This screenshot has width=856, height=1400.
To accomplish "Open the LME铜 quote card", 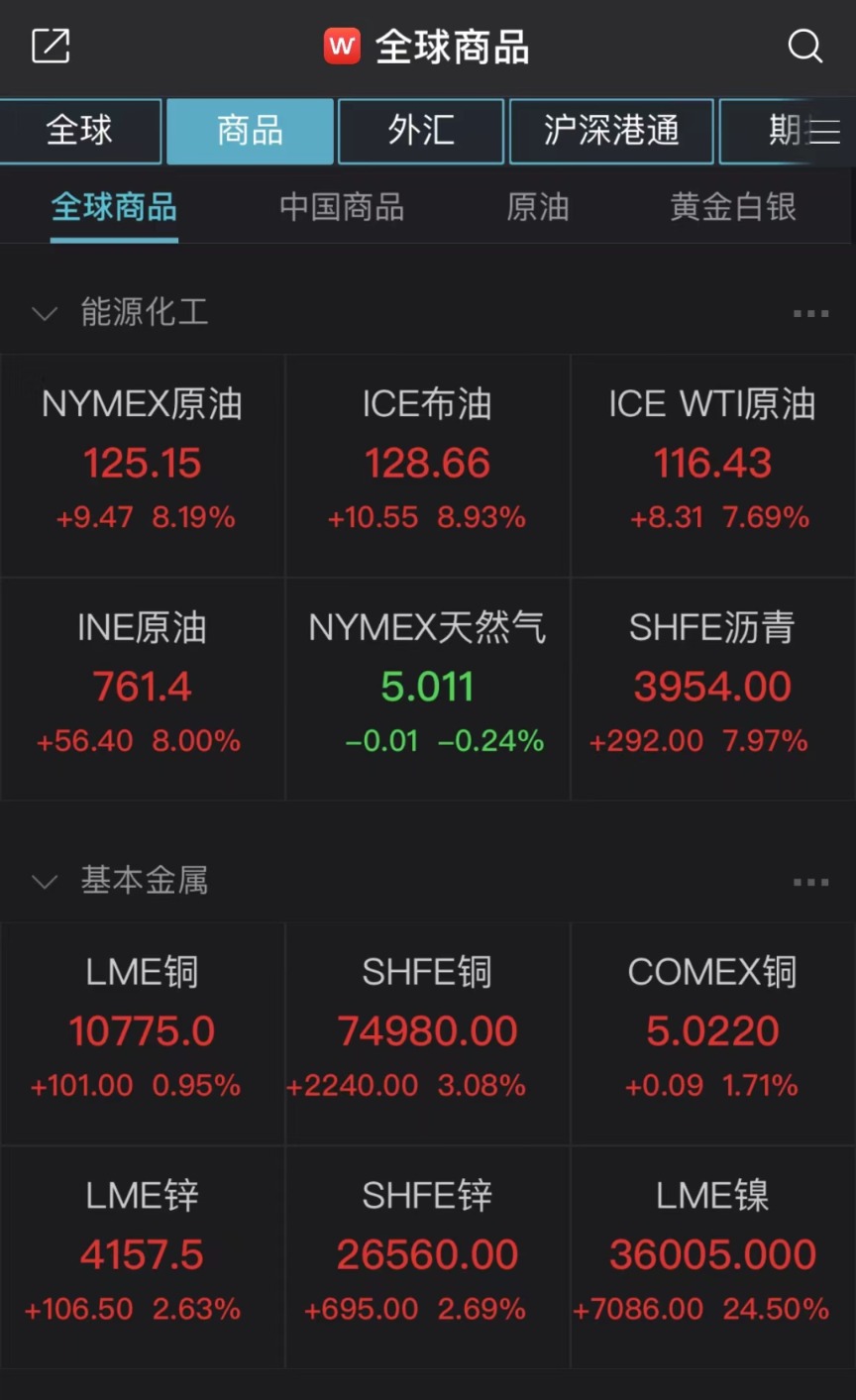I will pyautogui.click(x=143, y=1034).
